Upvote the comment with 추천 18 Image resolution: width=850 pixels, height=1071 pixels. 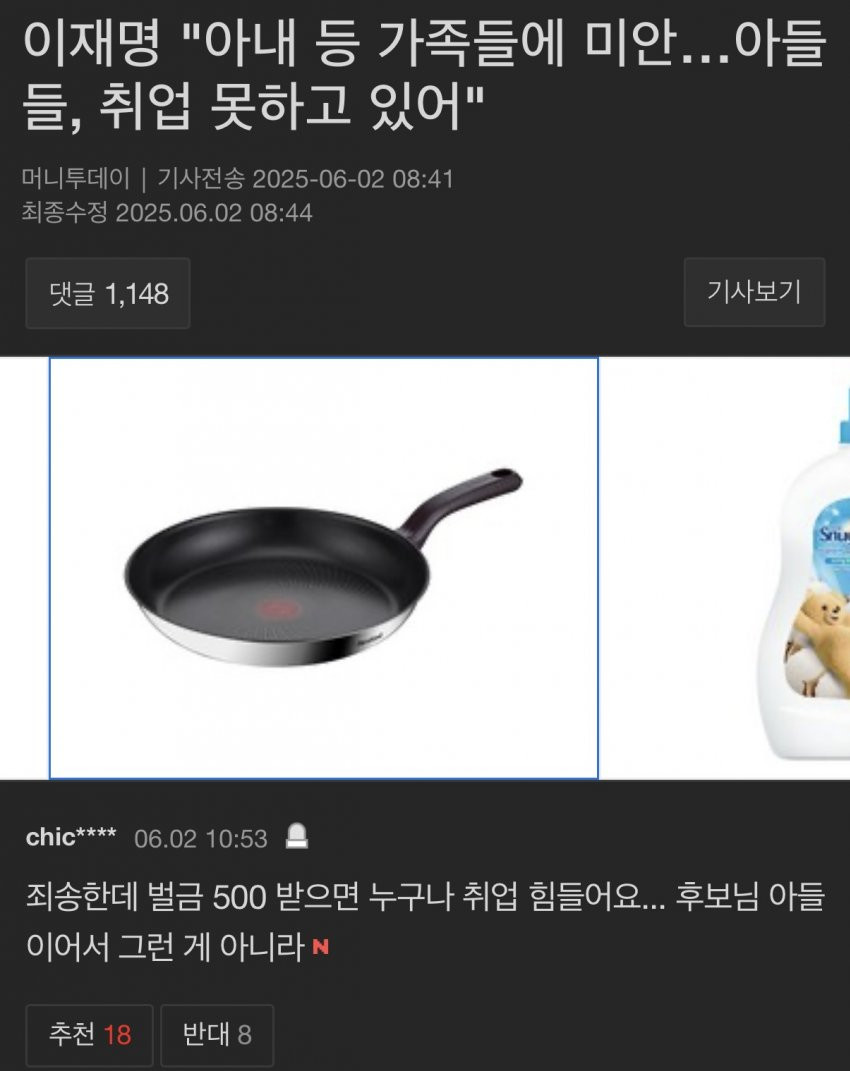(x=90, y=1034)
